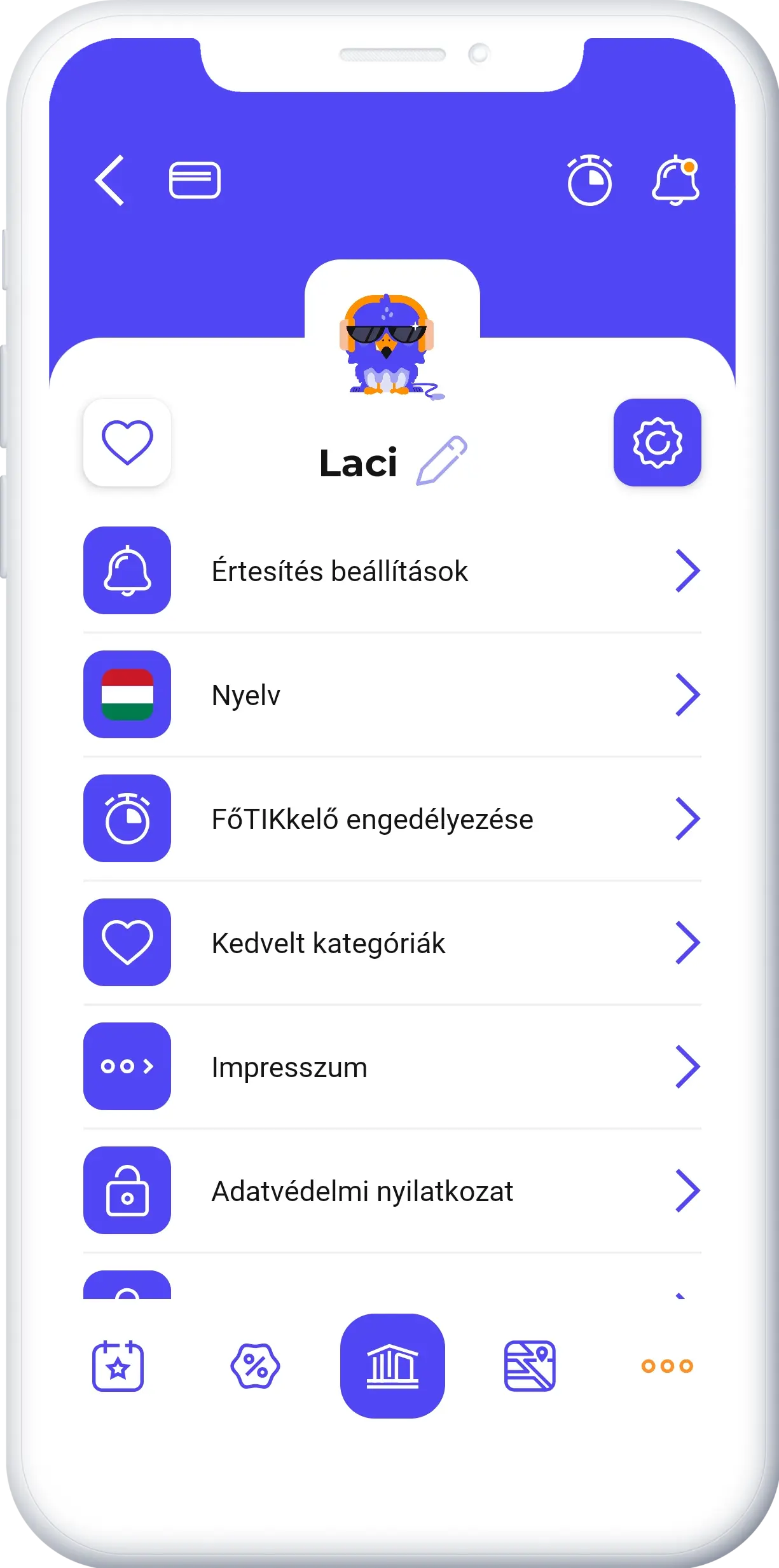Open Adatvédelmi nyilatkozat
This screenshot has height=1568, width=779.
click(392, 1190)
